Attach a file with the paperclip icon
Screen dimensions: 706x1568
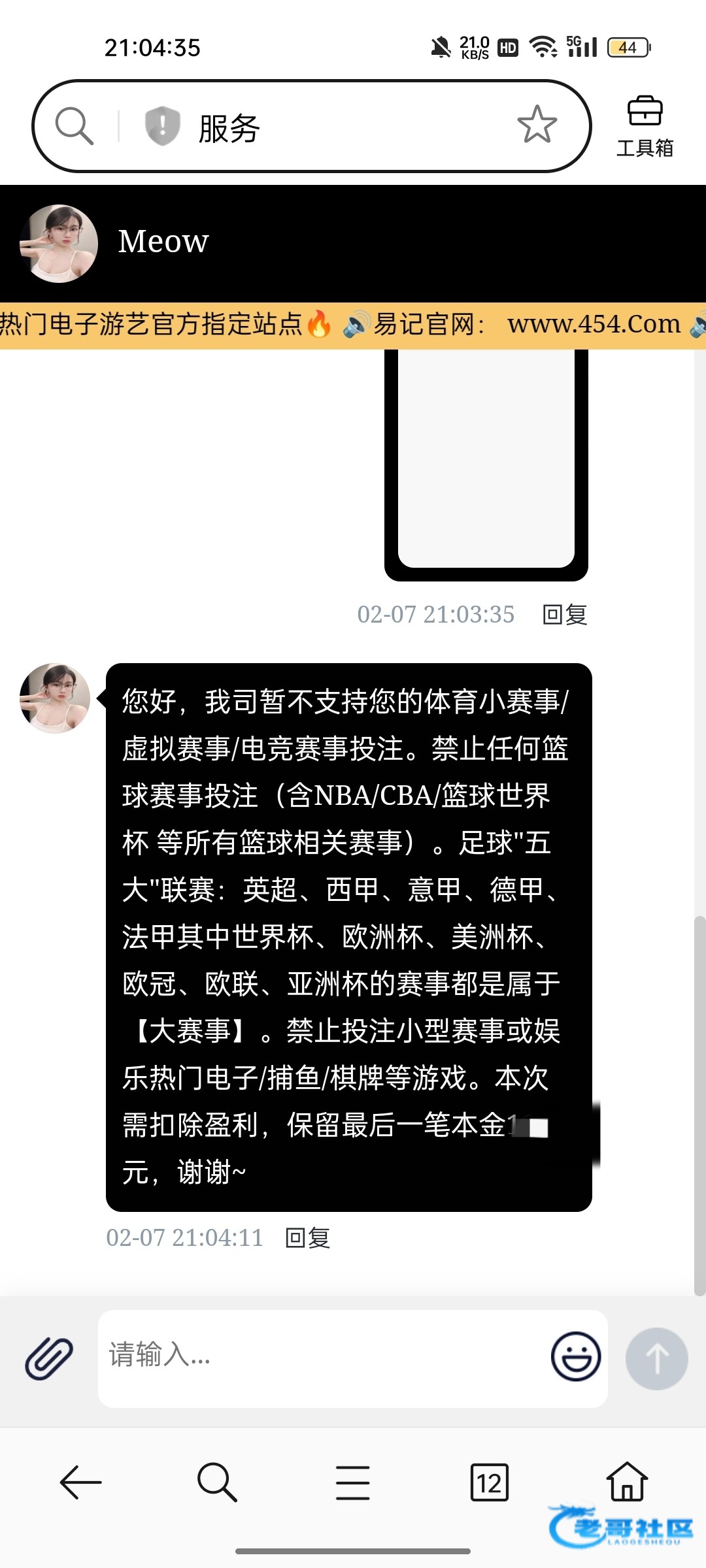pyautogui.click(x=49, y=1358)
